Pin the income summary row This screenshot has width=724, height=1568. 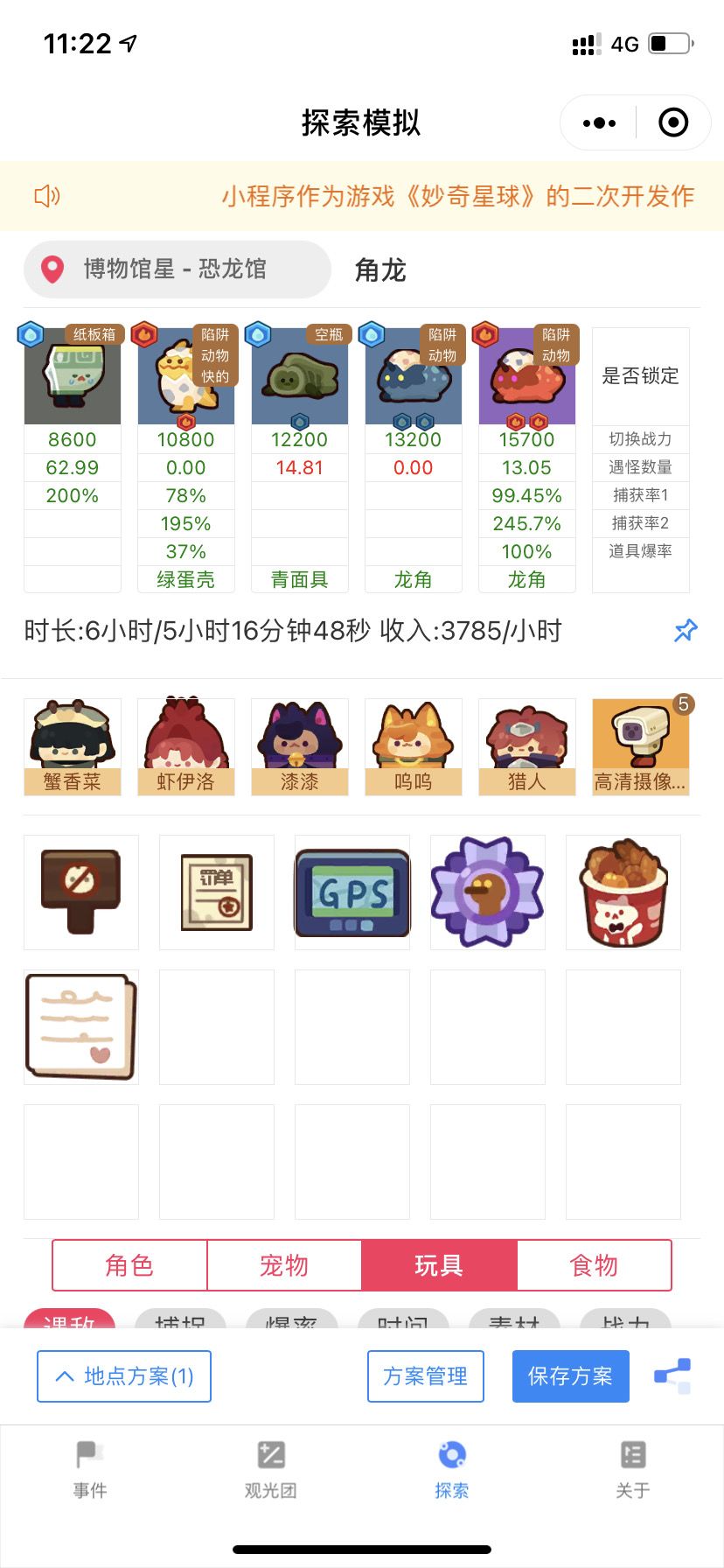(686, 630)
